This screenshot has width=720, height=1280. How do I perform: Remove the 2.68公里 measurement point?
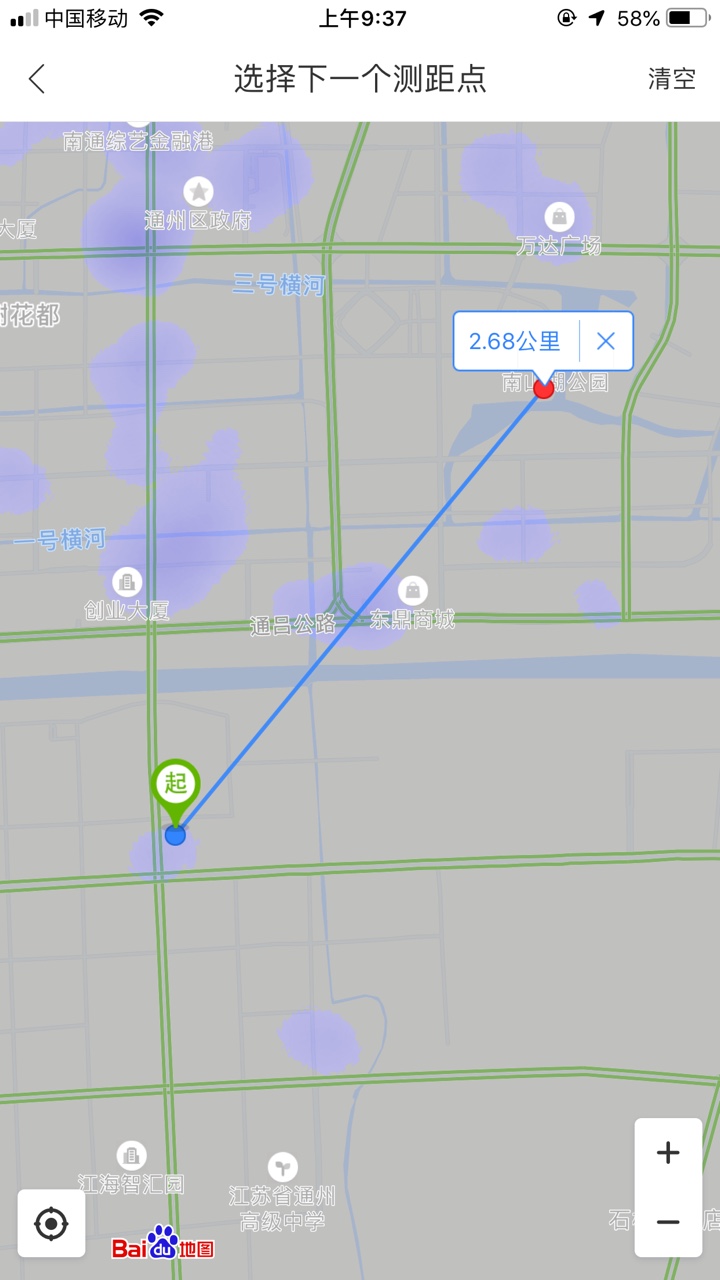(605, 341)
